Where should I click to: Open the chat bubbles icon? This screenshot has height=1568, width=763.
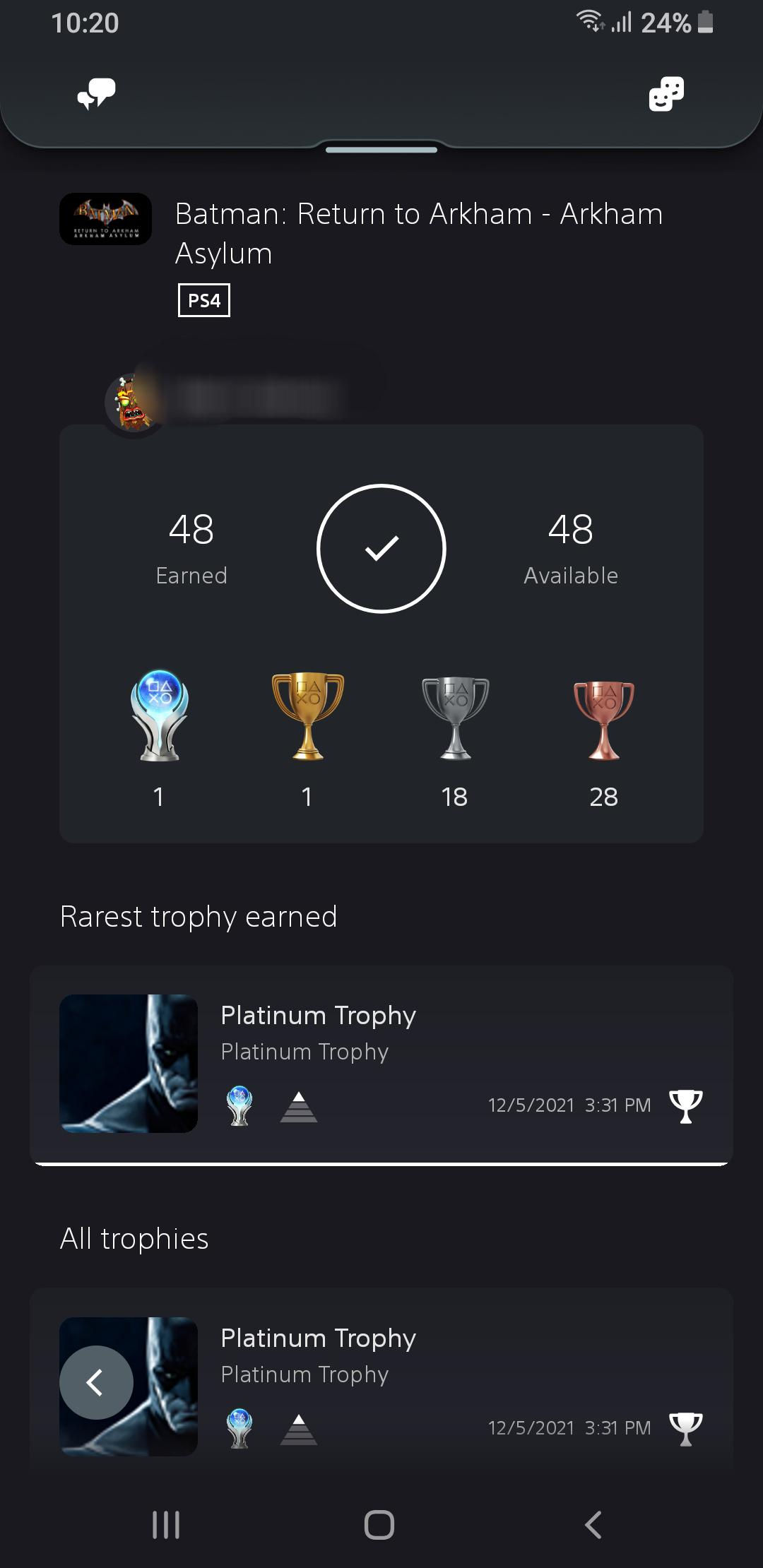coord(97,94)
